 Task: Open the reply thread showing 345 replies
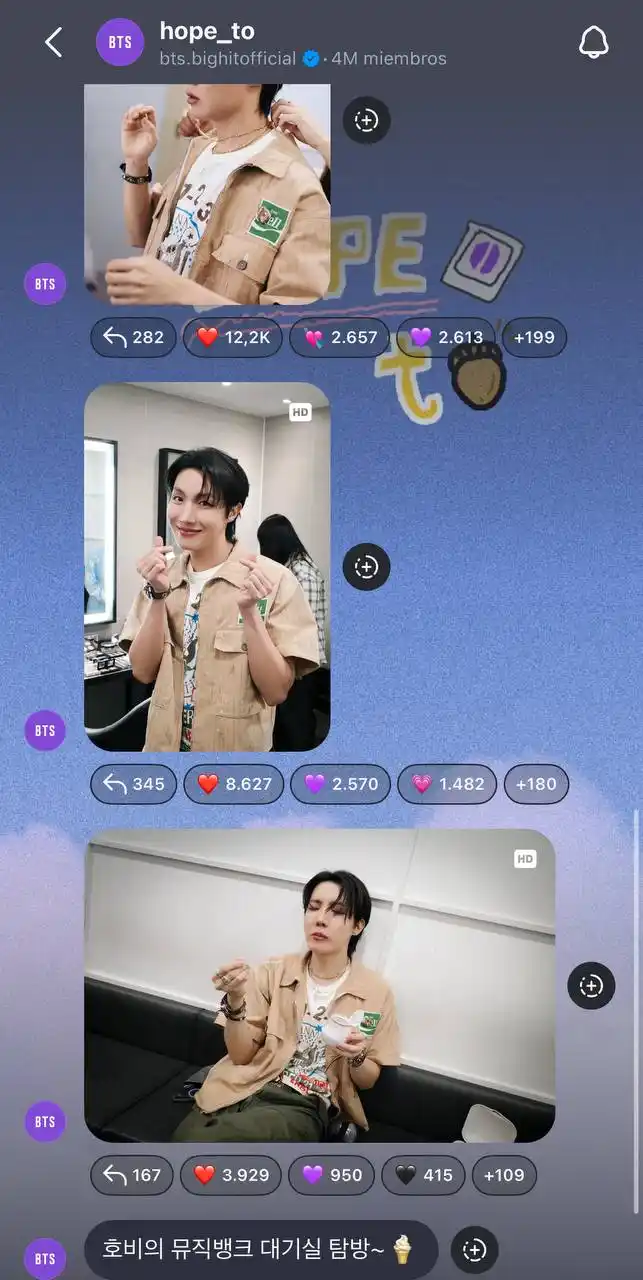(134, 784)
